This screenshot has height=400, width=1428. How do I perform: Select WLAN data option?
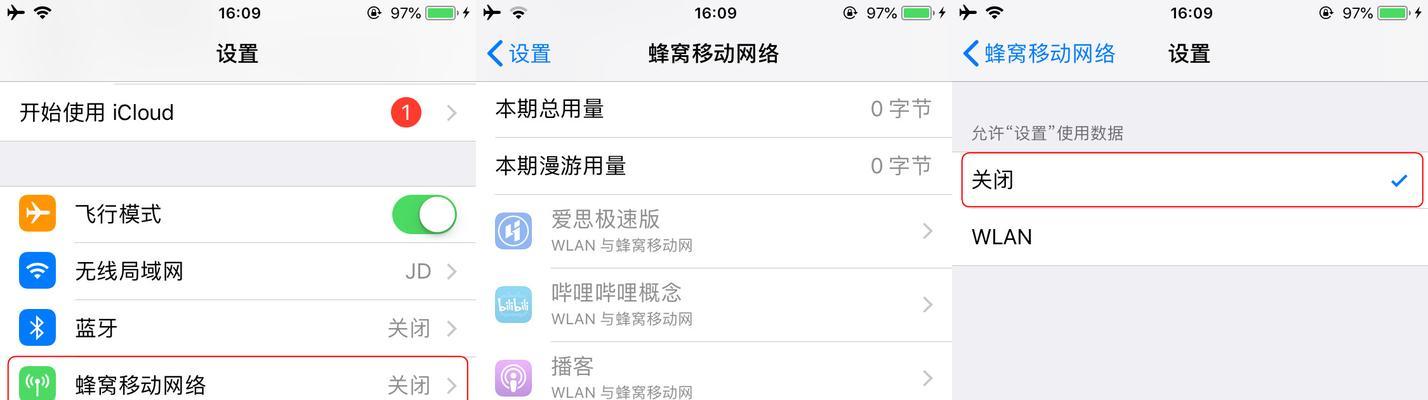tap(1190, 237)
